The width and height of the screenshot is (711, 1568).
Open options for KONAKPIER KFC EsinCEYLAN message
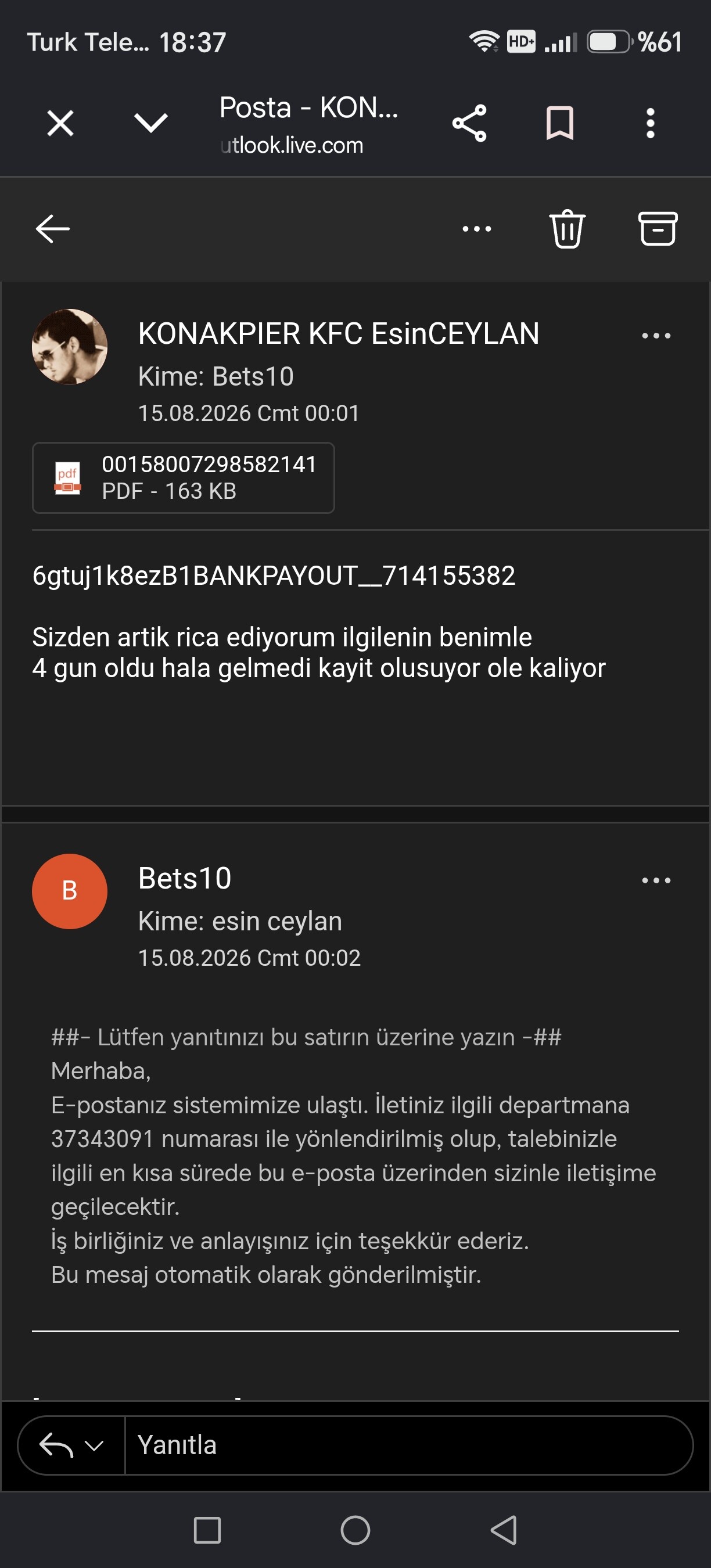click(656, 336)
